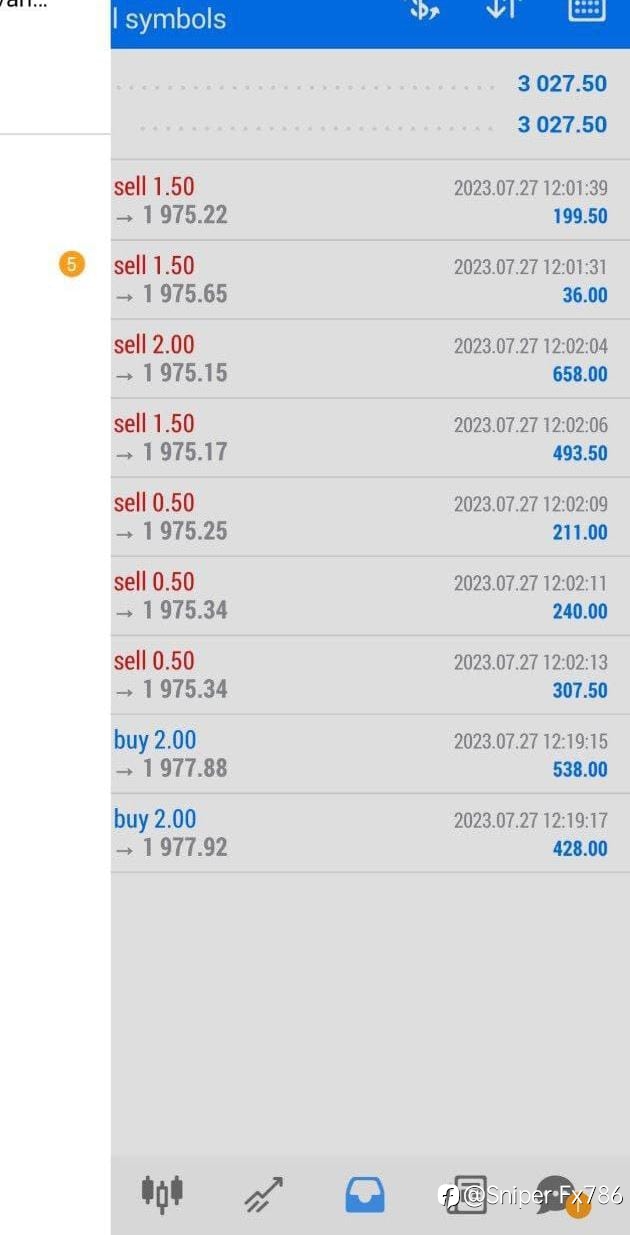
Task: Open the candlestick Chart tab
Action: [162, 1192]
